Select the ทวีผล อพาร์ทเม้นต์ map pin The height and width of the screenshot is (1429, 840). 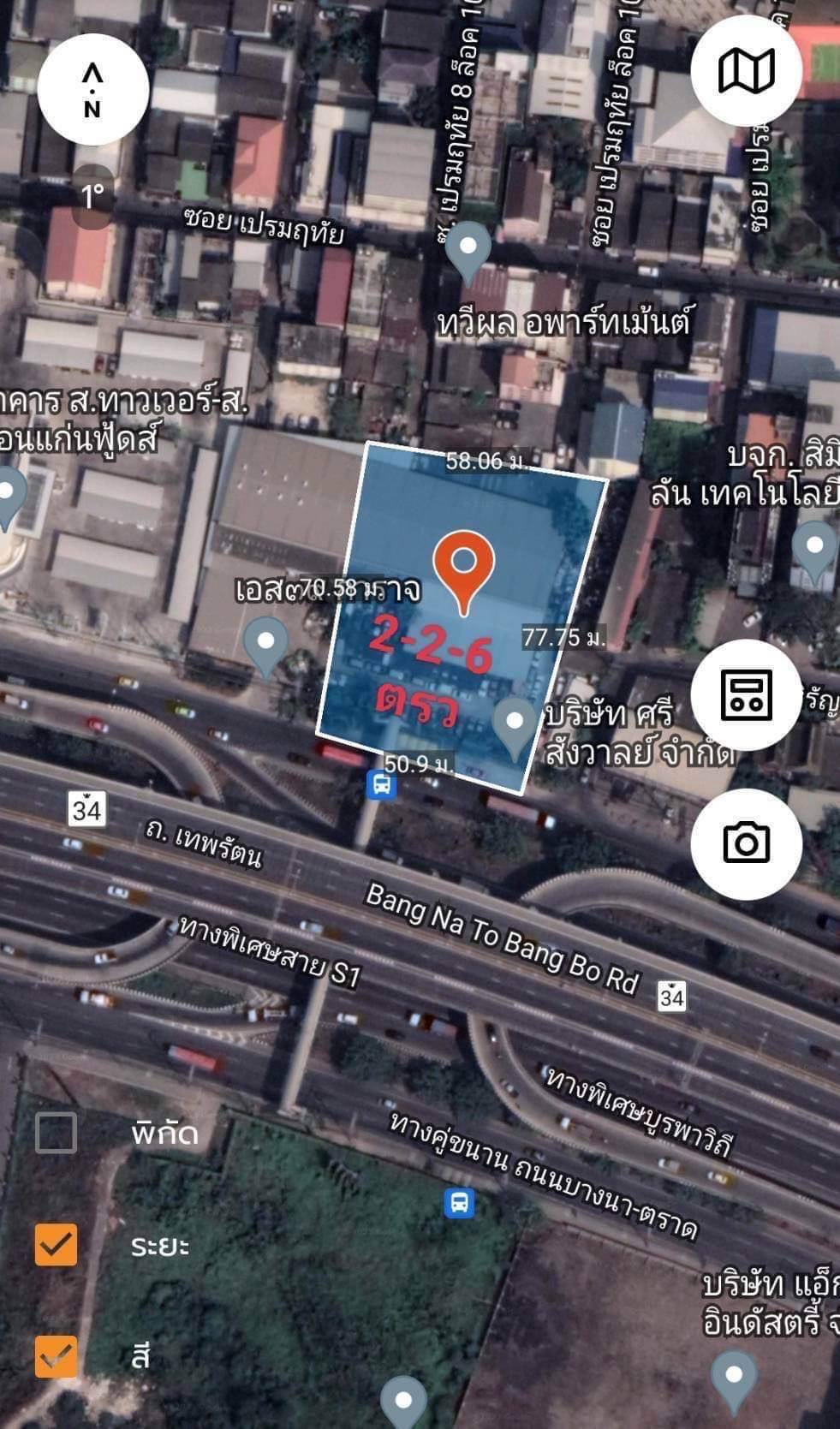468,249
